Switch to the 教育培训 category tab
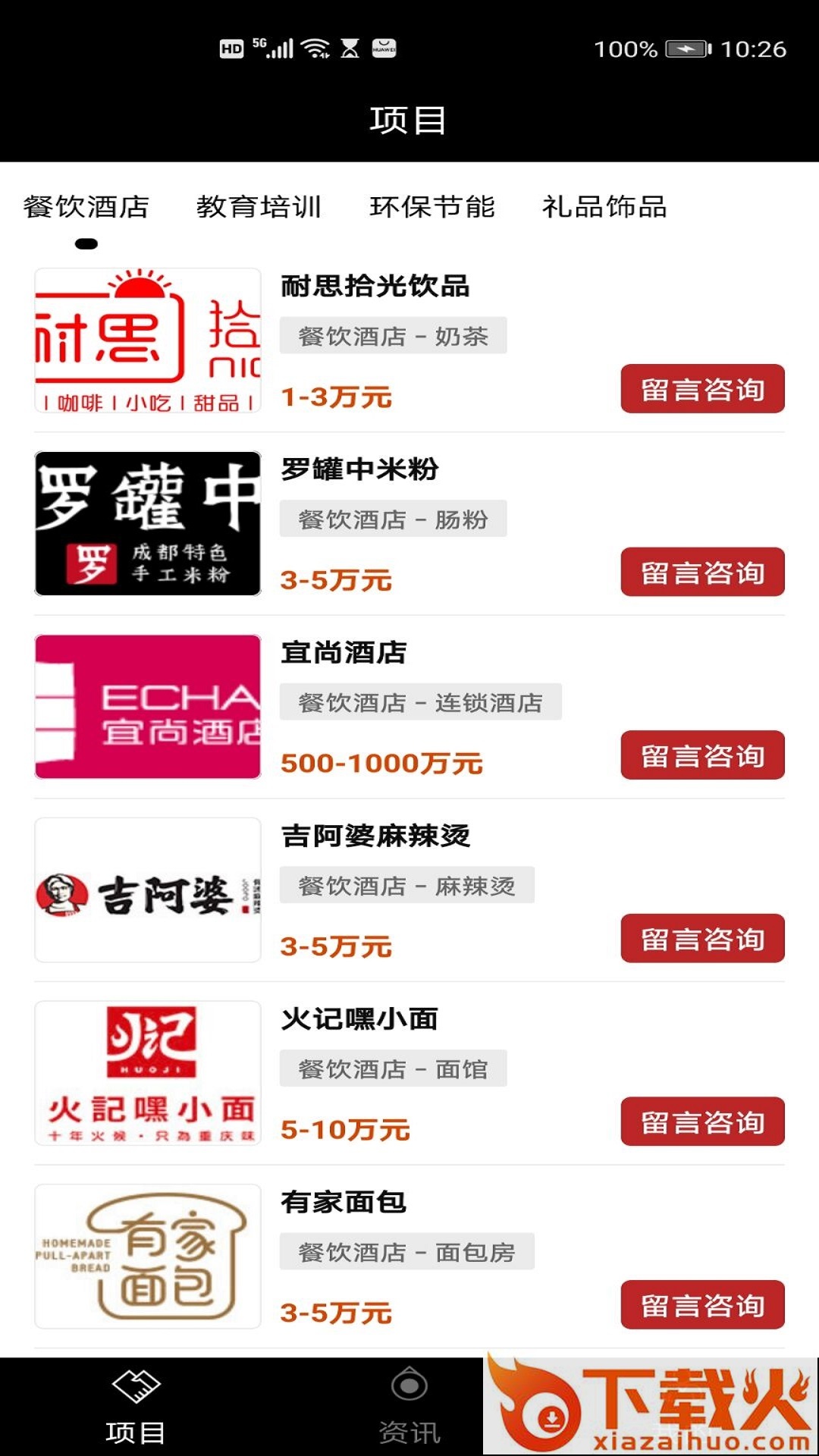Viewport: 819px width, 1456px height. point(259,206)
